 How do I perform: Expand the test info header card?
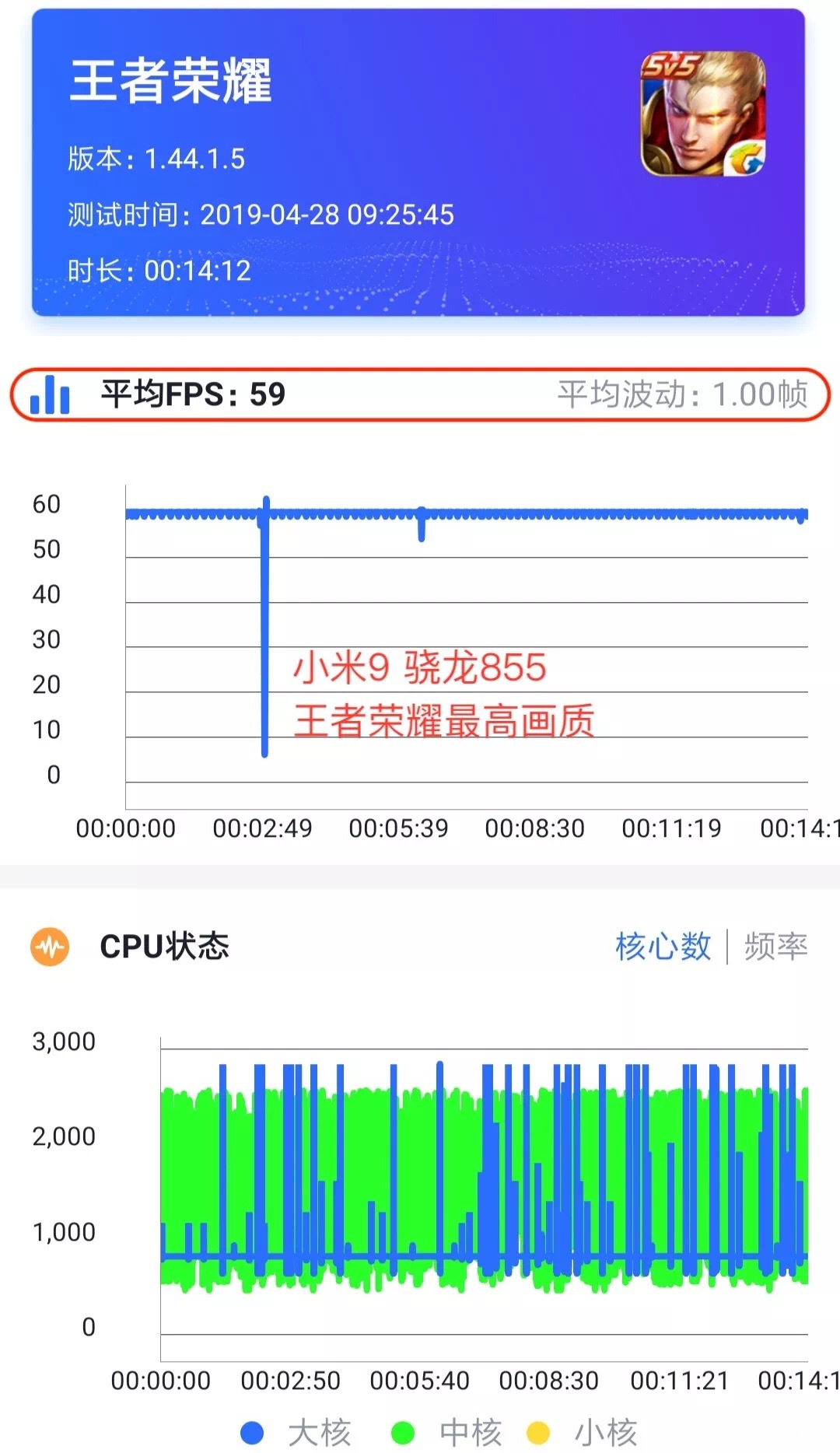coord(420,163)
